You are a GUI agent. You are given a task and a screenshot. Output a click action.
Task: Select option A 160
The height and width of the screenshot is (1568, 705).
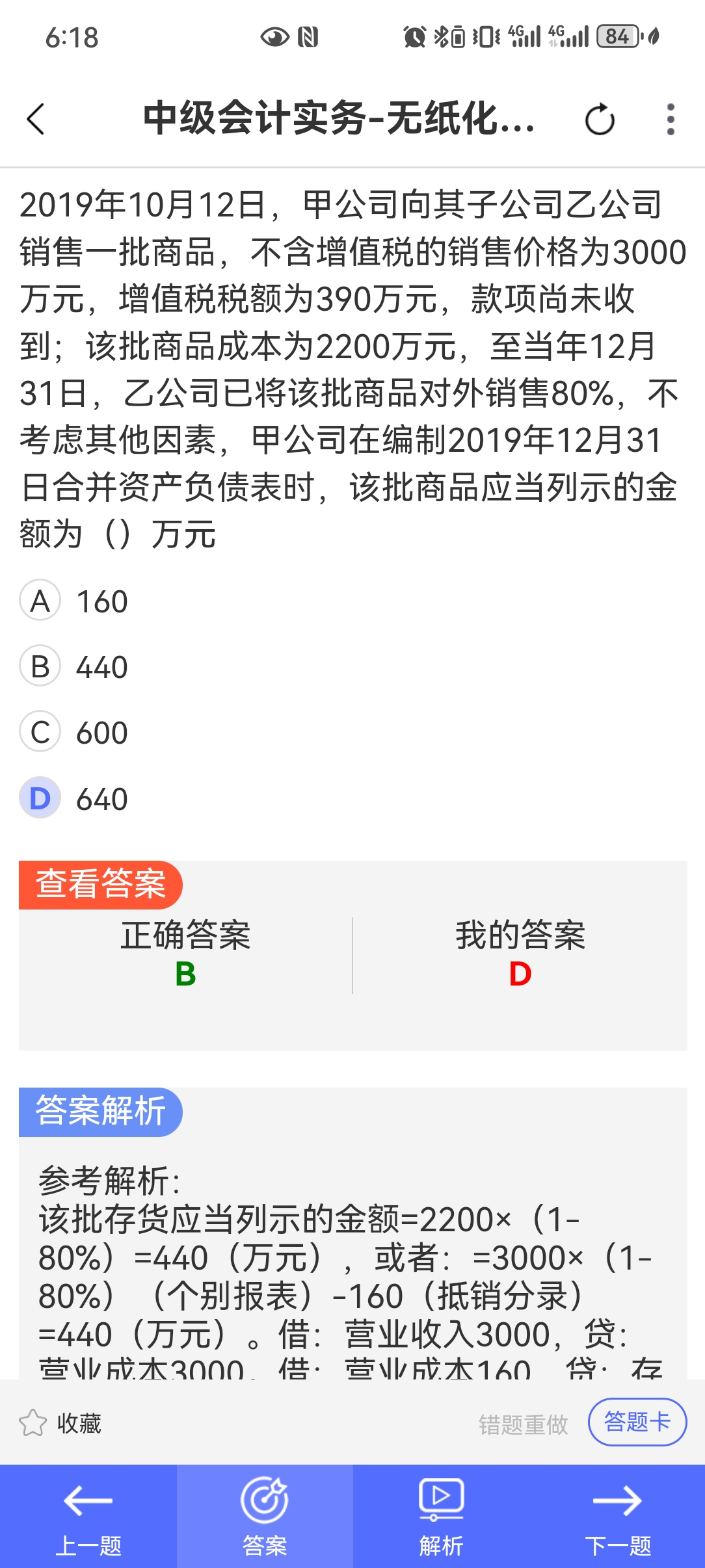[74, 601]
